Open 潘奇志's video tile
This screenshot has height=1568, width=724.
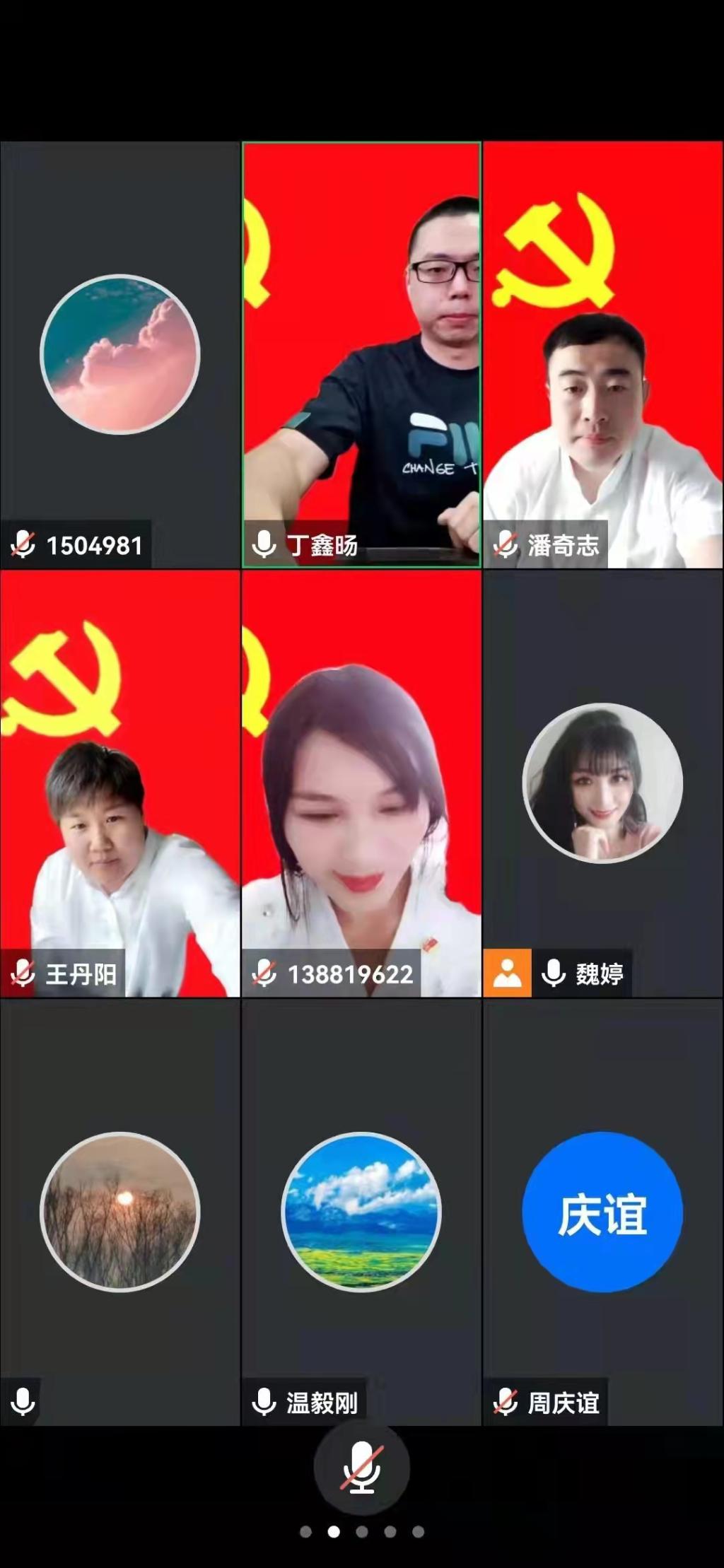(x=602, y=355)
